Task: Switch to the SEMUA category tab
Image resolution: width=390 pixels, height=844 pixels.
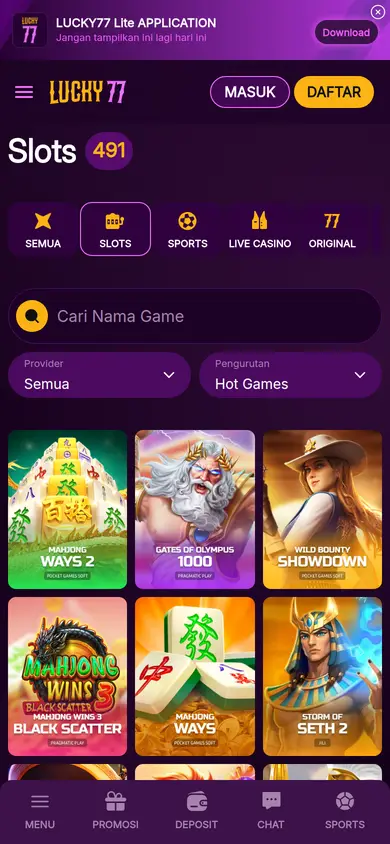Action: (x=43, y=229)
